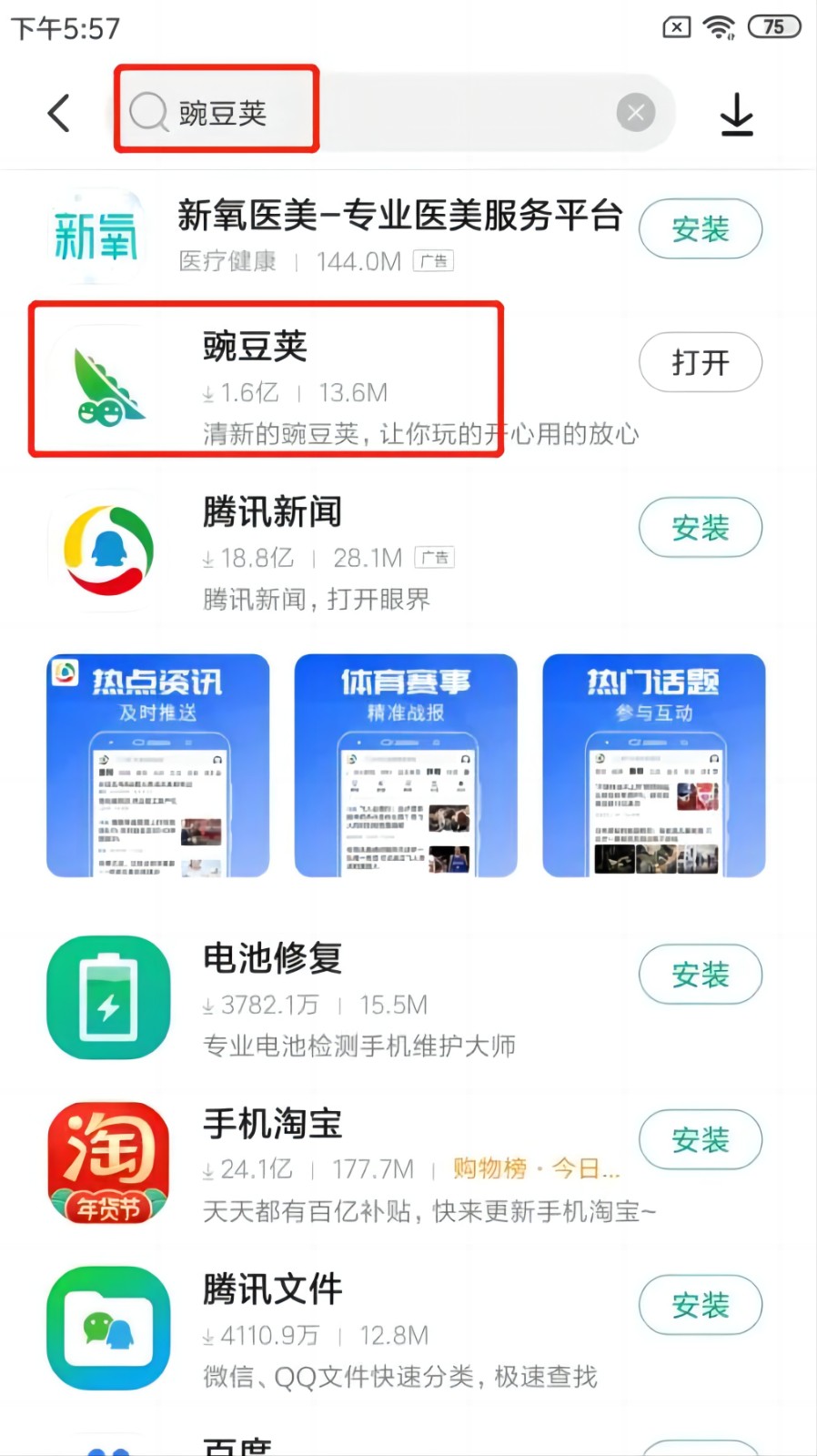Install 腾讯新闻
Image resolution: width=817 pixels, height=1456 pixels.
tap(700, 527)
